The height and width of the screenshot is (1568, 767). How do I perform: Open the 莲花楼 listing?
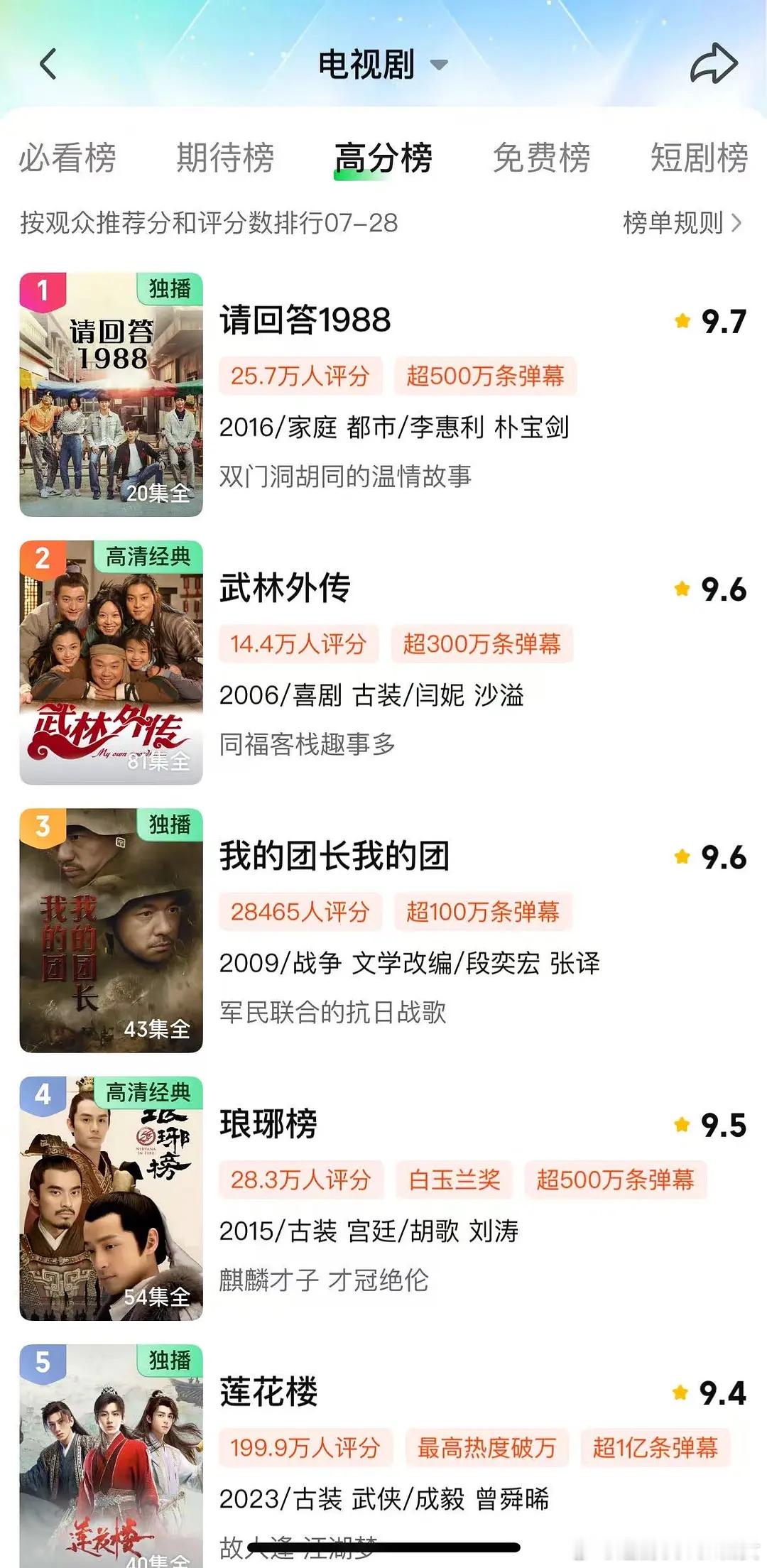click(x=383, y=1456)
